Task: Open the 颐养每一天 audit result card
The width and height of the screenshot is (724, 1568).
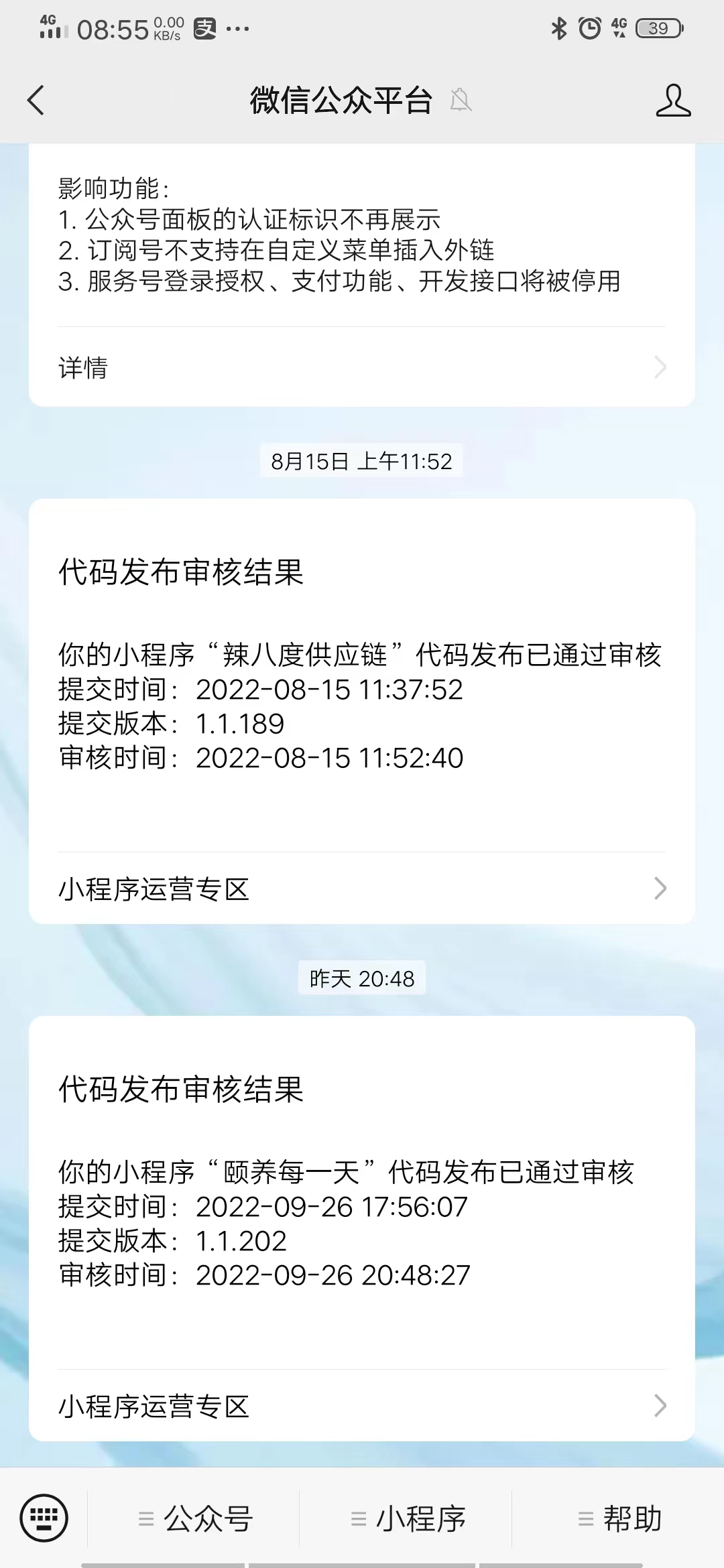Action: pyautogui.click(x=362, y=1192)
